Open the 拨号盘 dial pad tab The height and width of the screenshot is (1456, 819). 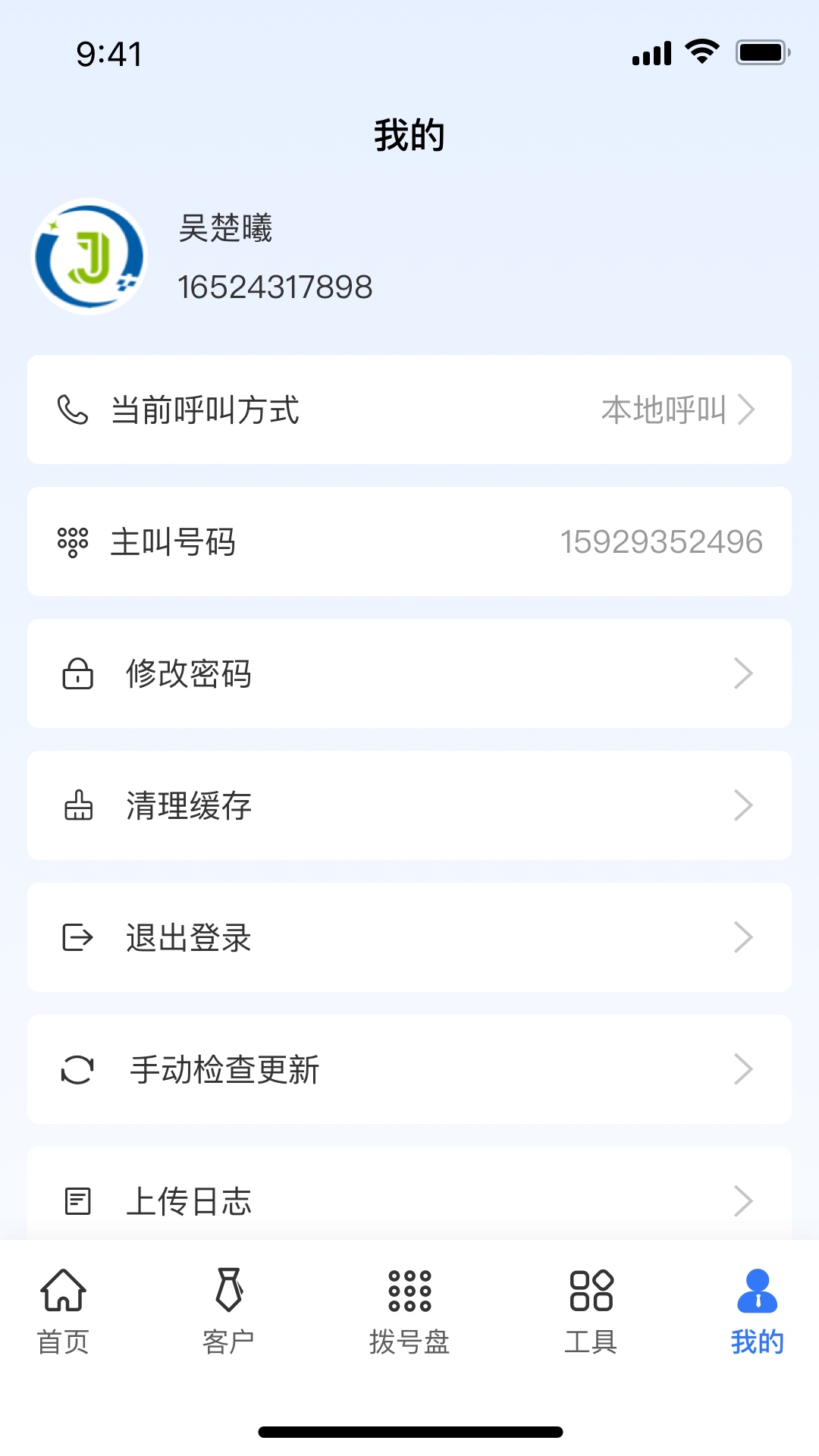(x=409, y=1313)
